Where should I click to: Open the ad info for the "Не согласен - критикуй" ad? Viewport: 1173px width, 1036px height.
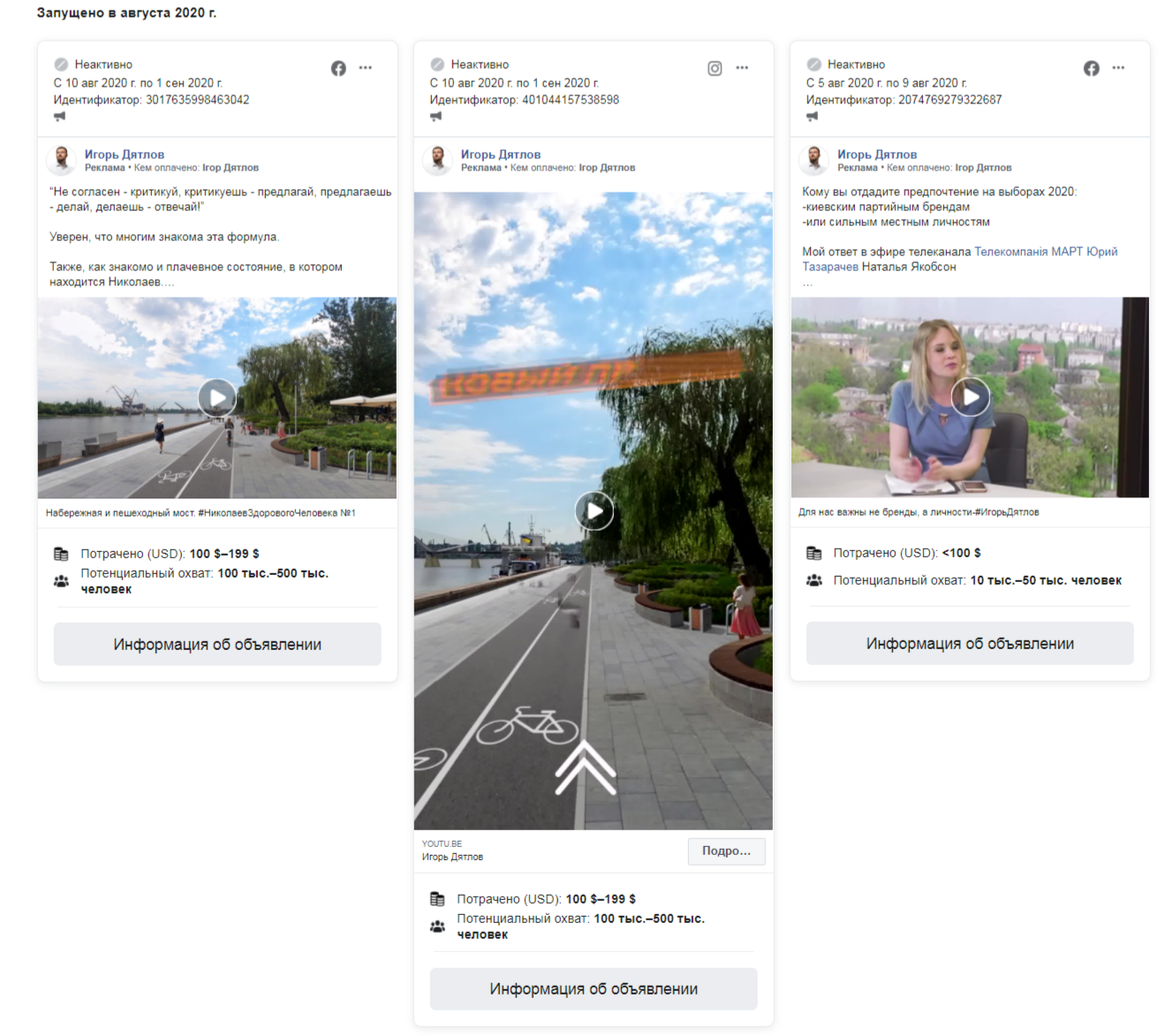pyautogui.click(x=217, y=644)
